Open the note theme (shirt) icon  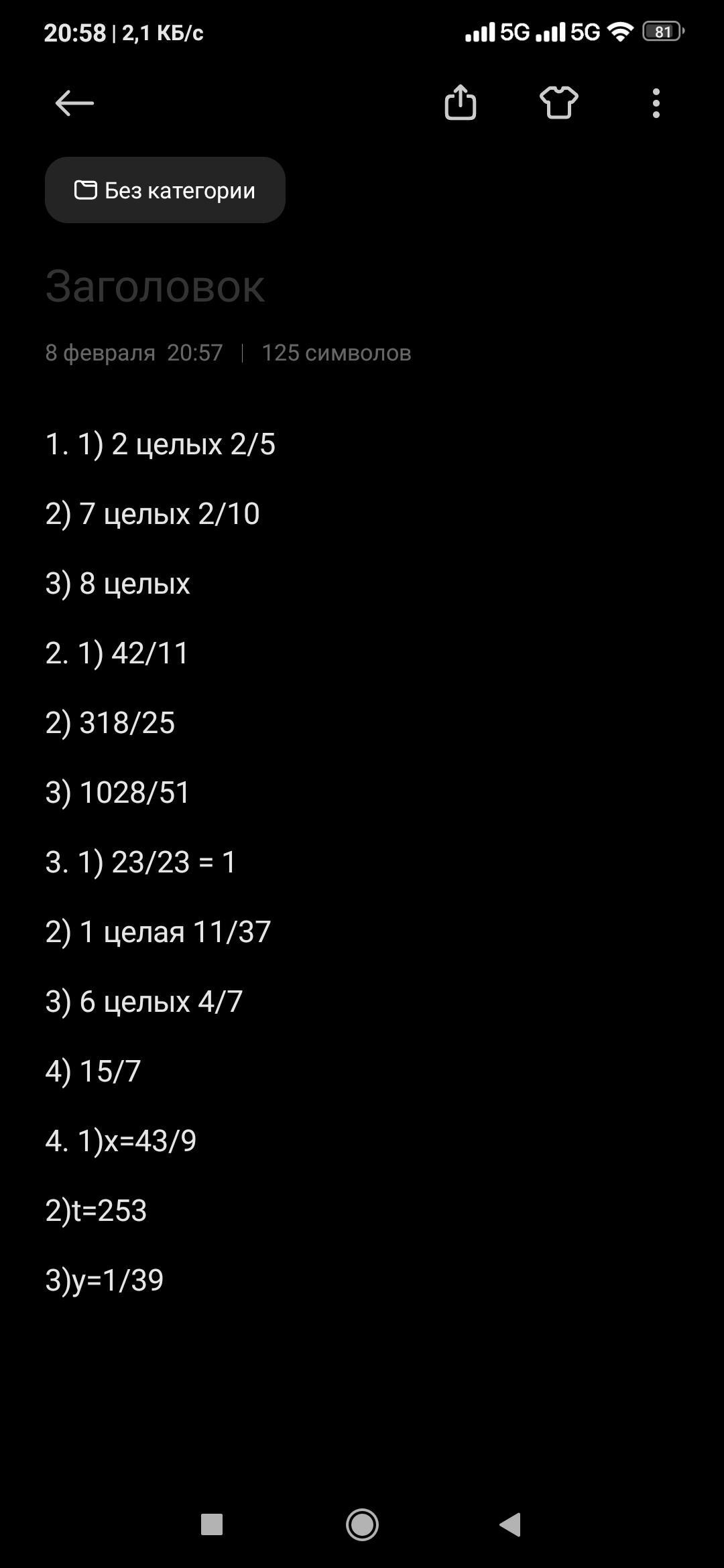point(558,103)
